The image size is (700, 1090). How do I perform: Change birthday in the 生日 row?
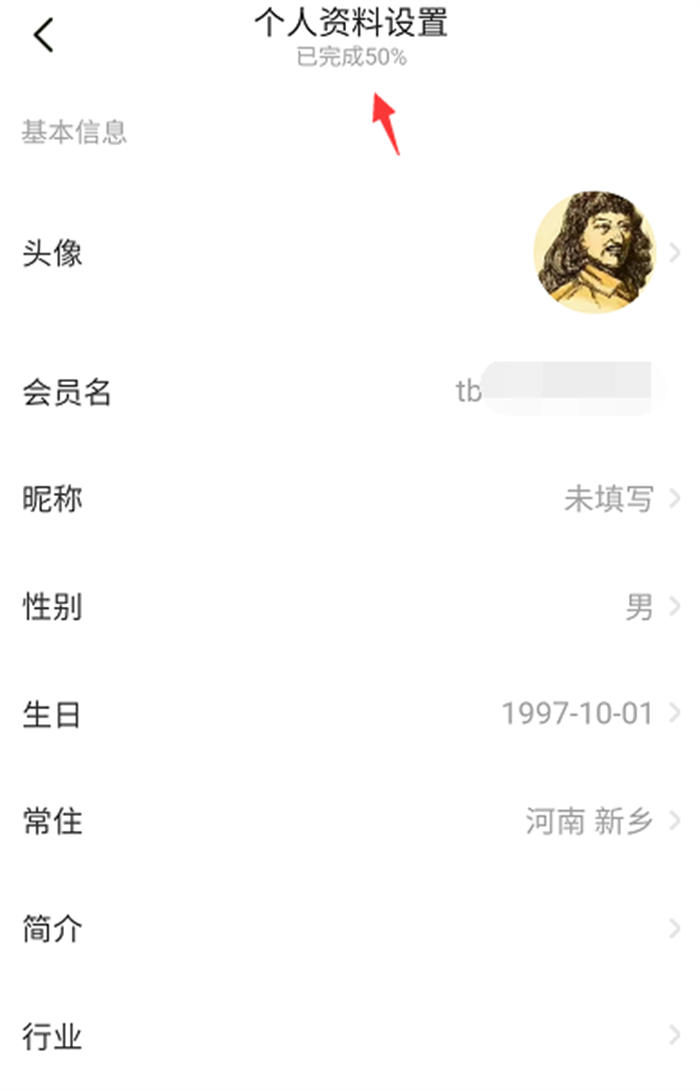350,714
